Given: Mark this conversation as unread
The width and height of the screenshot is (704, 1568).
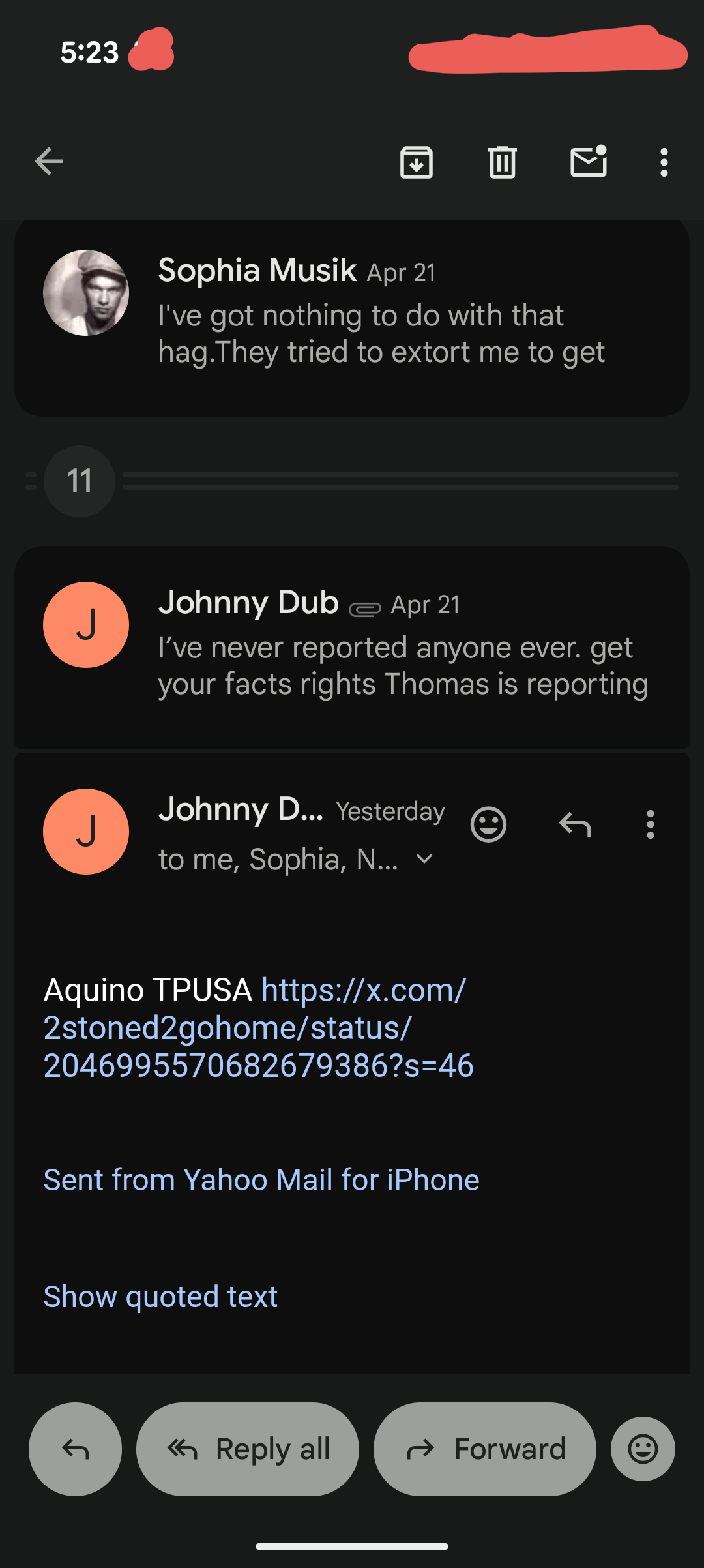Looking at the screenshot, I should tap(589, 162).
